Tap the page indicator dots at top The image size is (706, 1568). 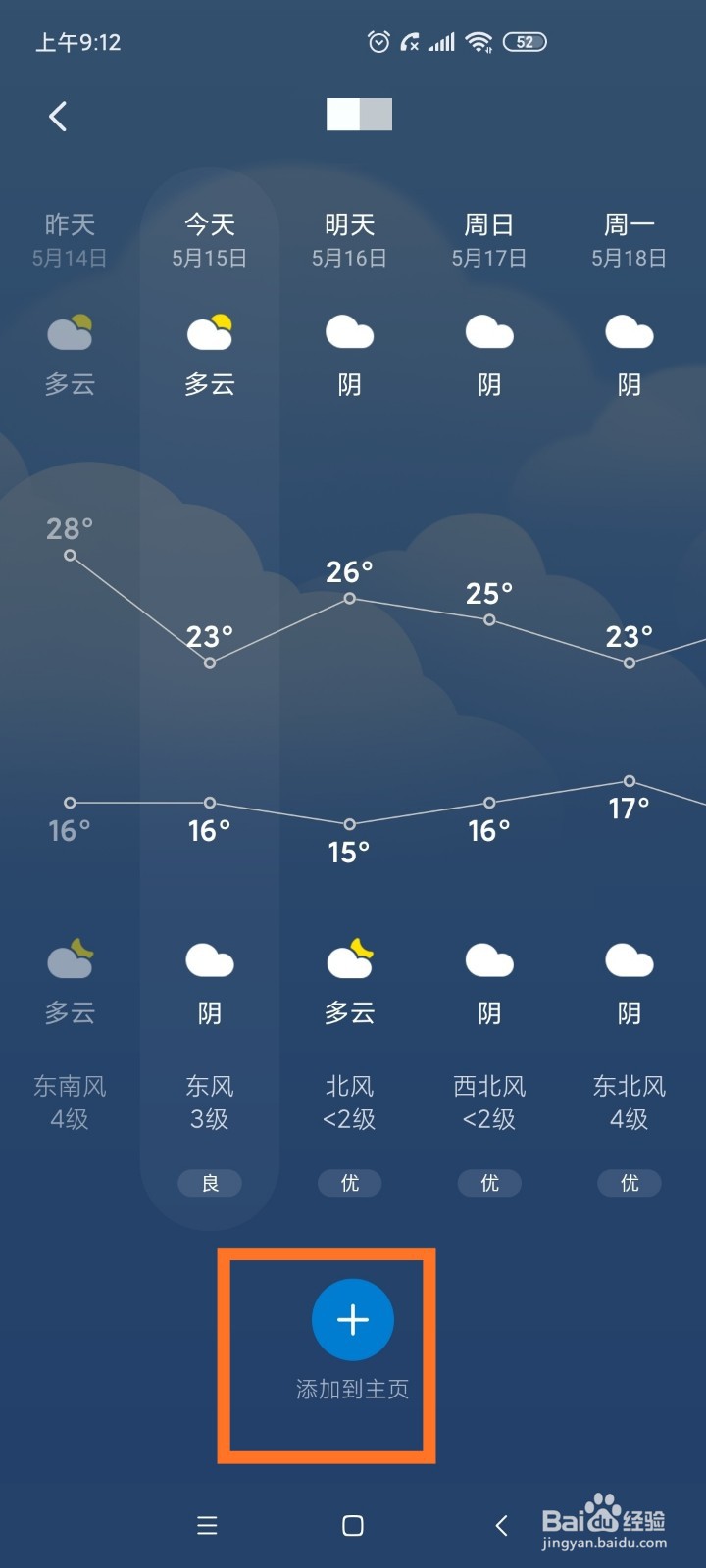click(x=359, y=115)
